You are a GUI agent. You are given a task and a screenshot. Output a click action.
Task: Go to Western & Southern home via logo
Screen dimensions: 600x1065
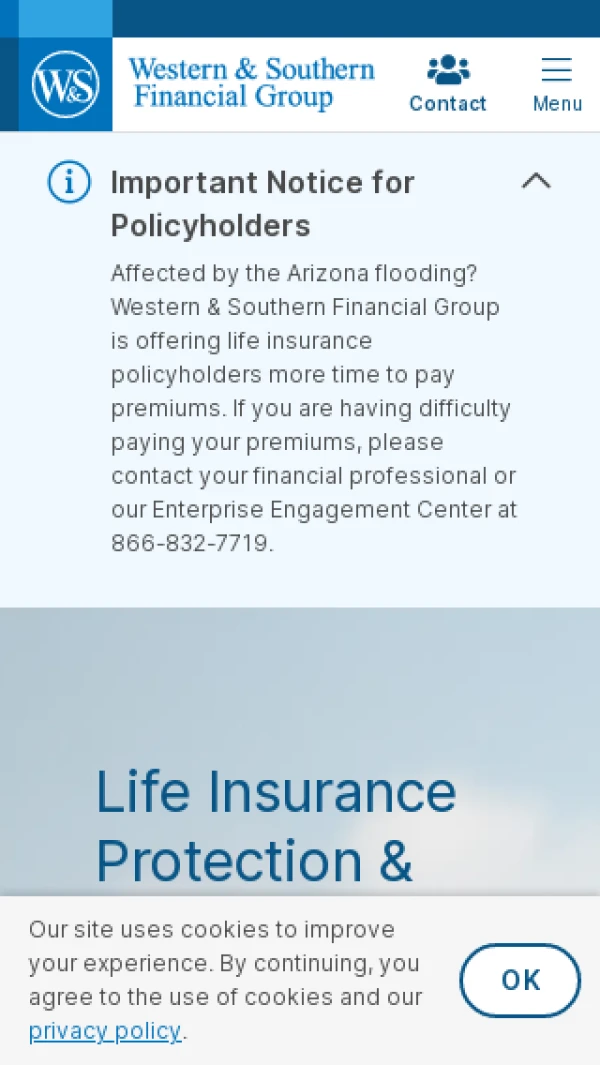point(200,84)
